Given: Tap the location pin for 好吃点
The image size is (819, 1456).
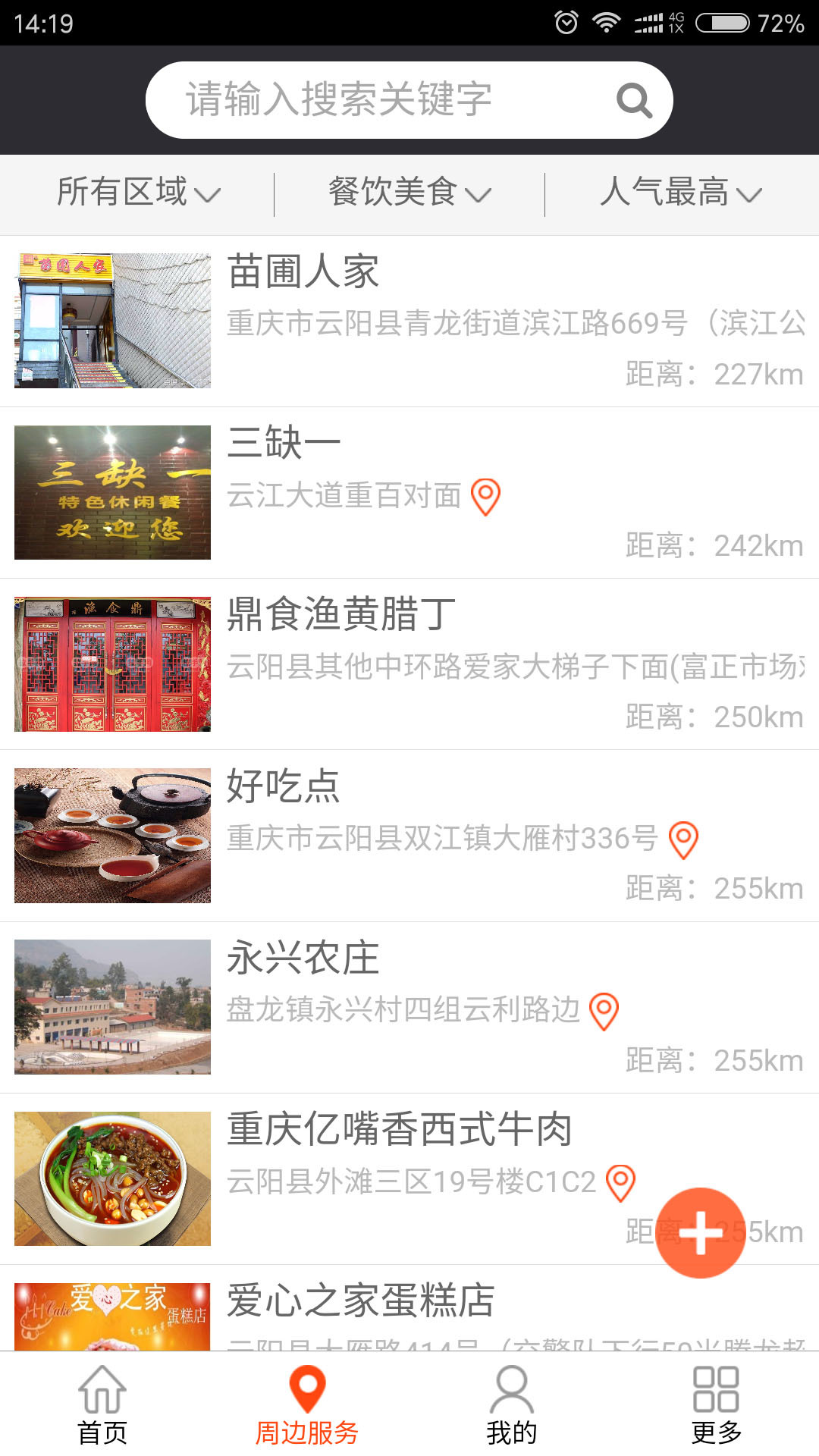Looking at the screenshot, I should 683,840.
